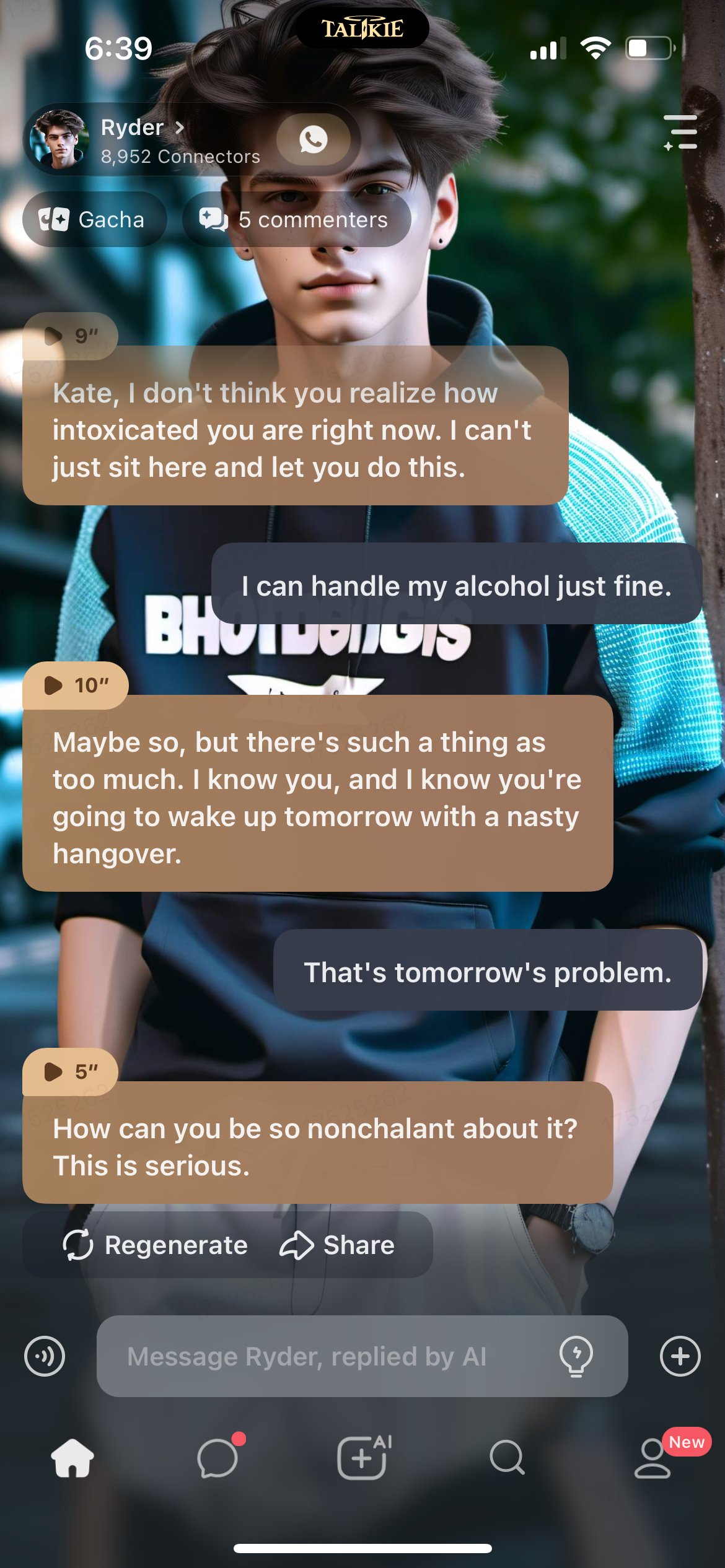The height and width of the screenshot is (1568, 725).
Task: Focus the Message Ryder text field
Action: pyautogui.click(x=322, y=1356)
